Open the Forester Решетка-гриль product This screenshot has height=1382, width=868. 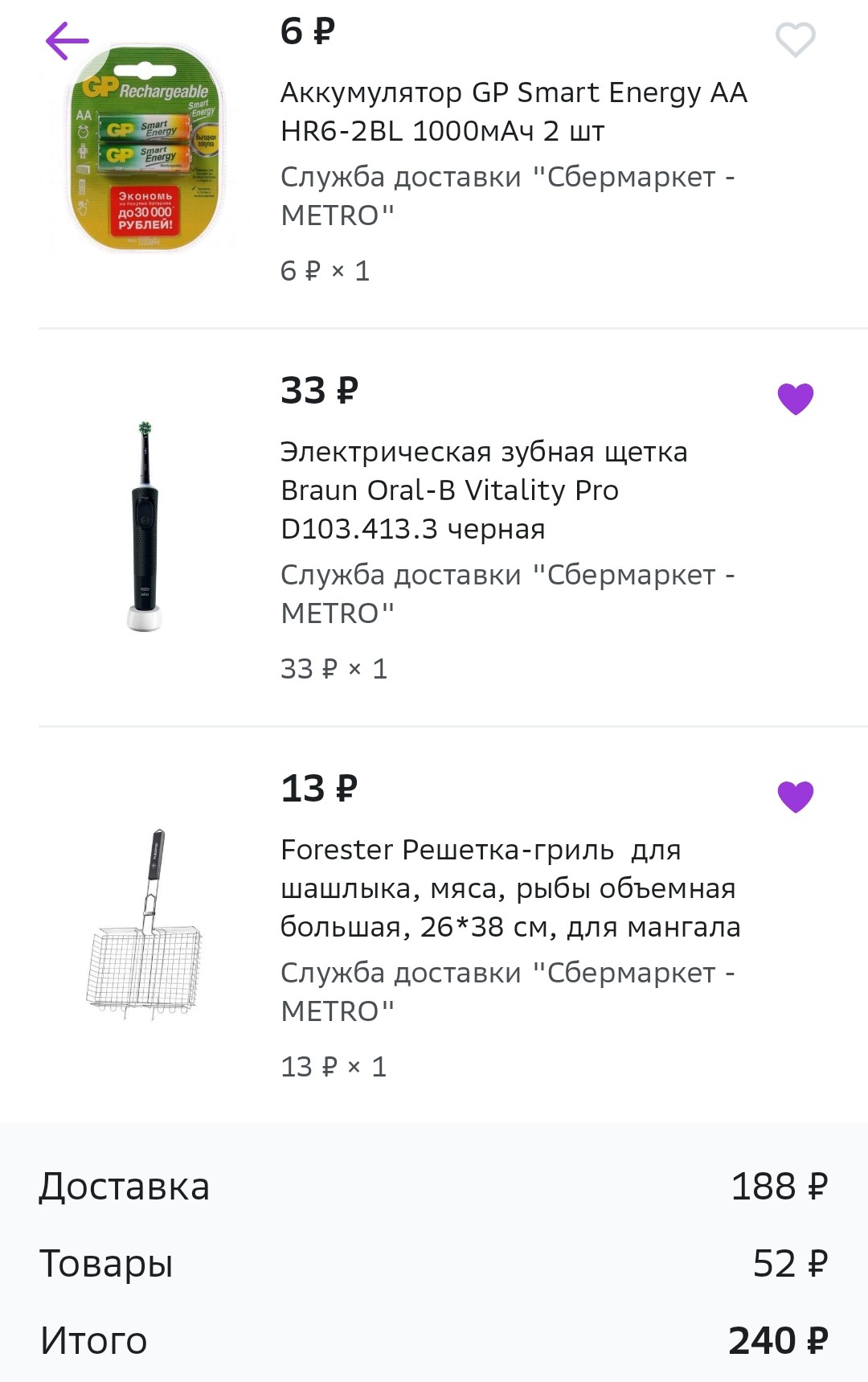[x=510, y=888]
